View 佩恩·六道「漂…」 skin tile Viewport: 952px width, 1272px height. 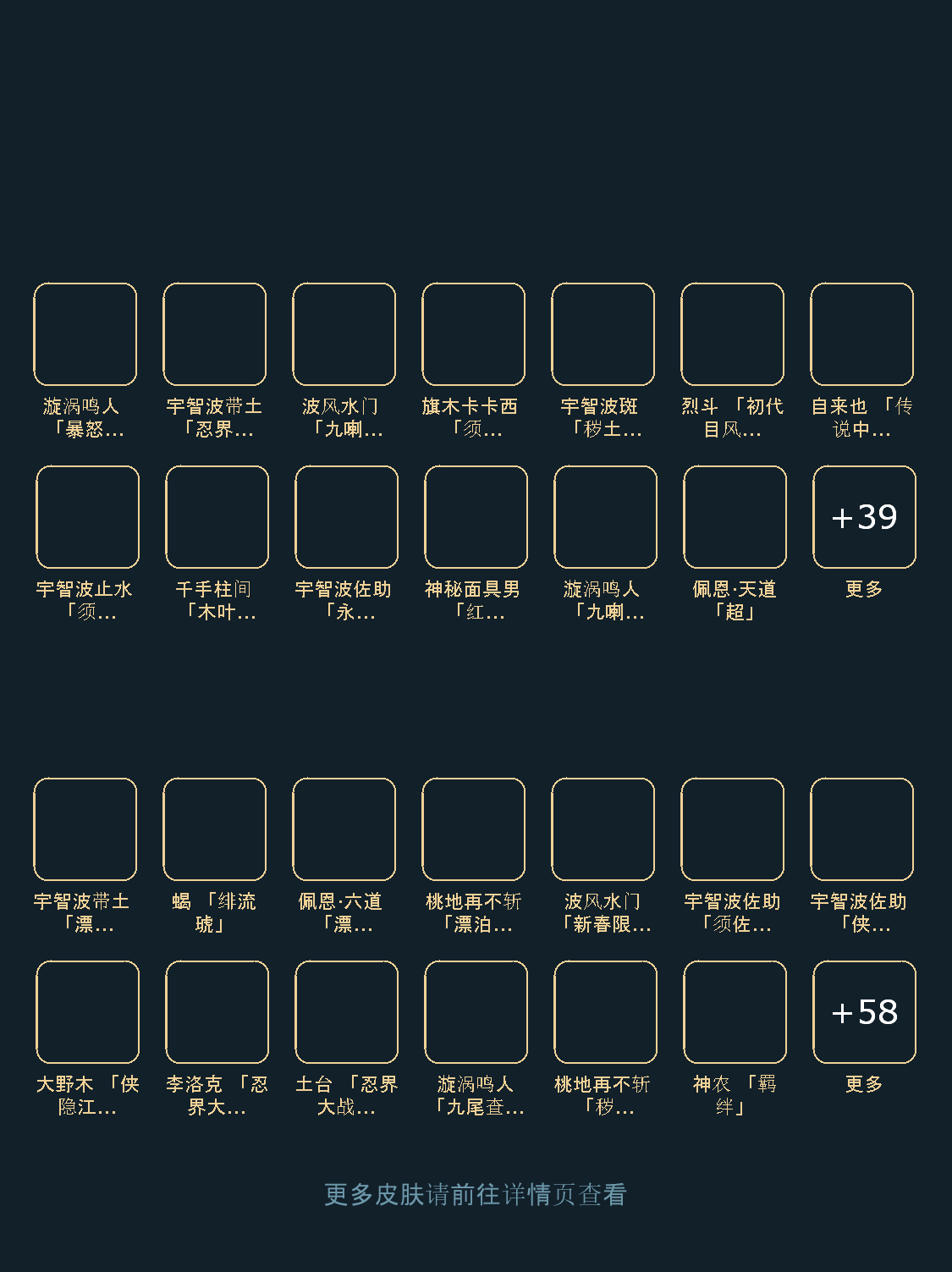tap(344, 829)
